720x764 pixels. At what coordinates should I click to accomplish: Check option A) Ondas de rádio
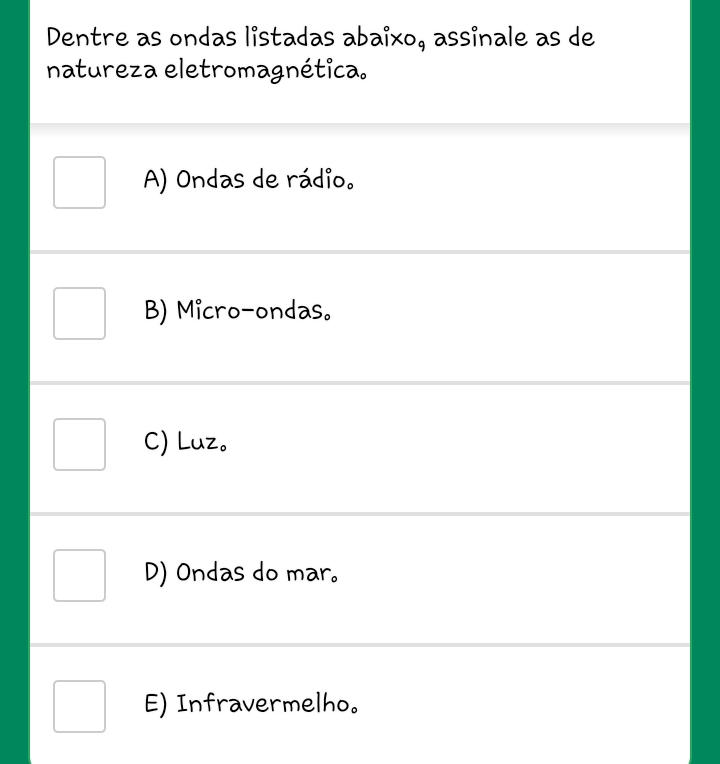(x=79, y=182)
